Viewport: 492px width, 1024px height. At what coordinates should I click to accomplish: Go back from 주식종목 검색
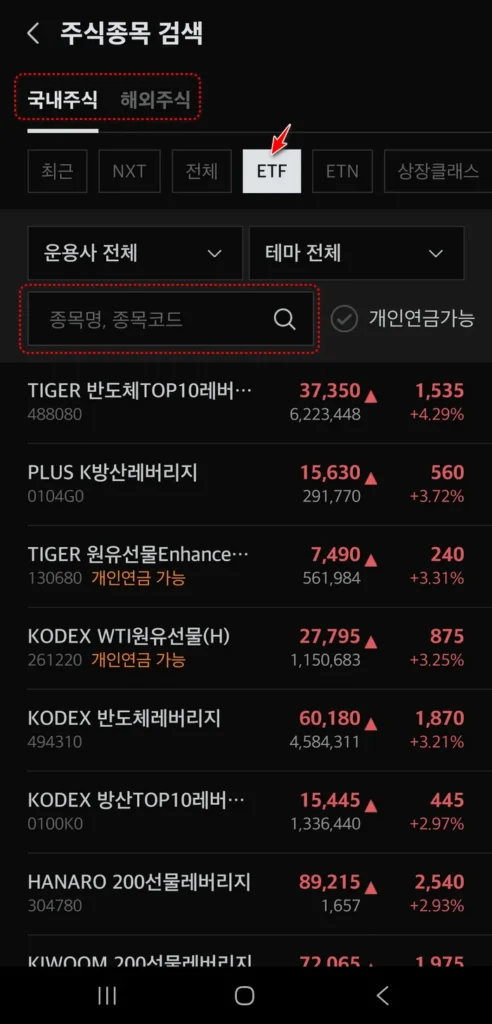33,33
